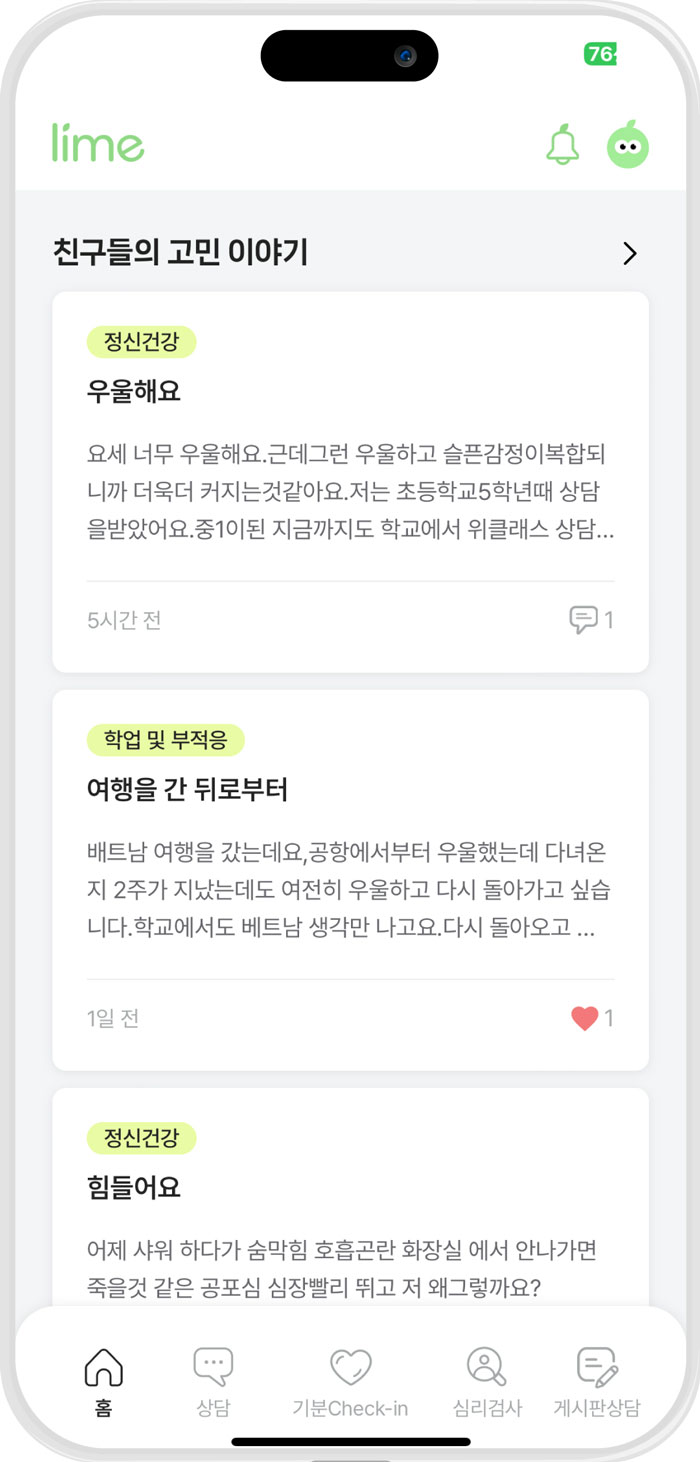Open the 힘들어요 post card
Image resolution: width=700 pixels, height=1462 pixels.
(350, 1197)
